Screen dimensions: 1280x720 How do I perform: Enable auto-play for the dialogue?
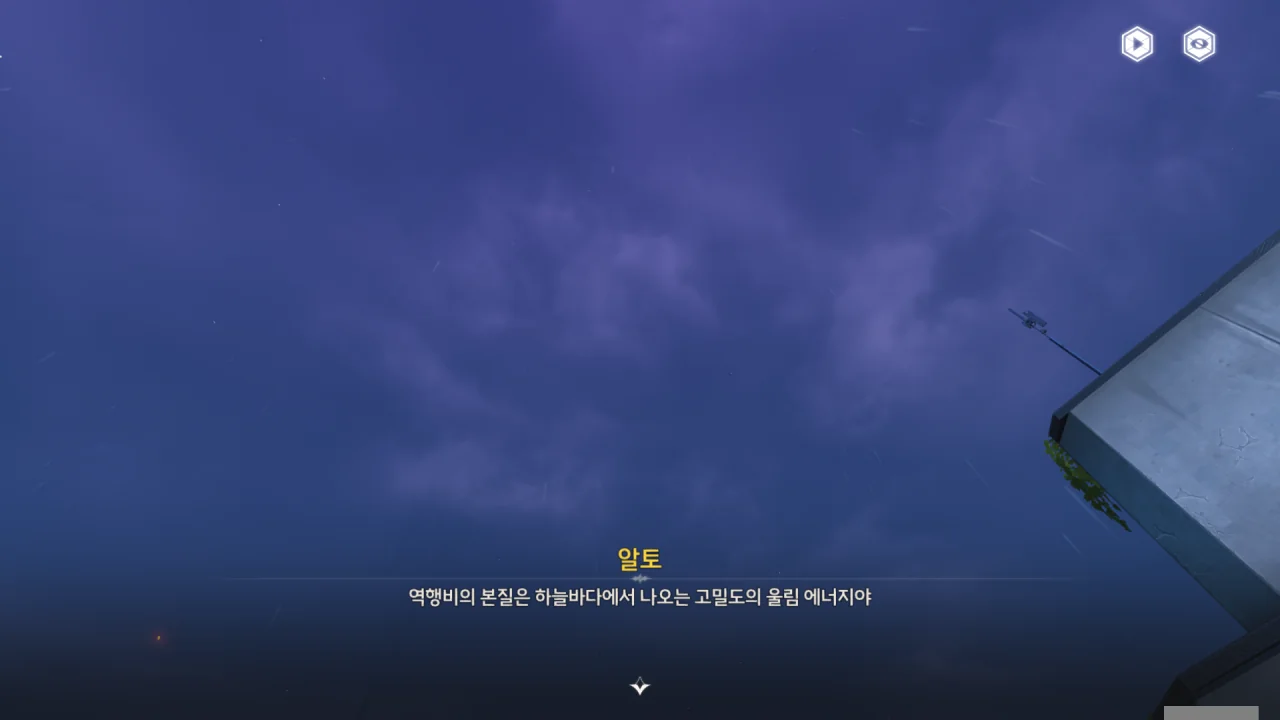pyautogui.click(x=1137, y=44)
